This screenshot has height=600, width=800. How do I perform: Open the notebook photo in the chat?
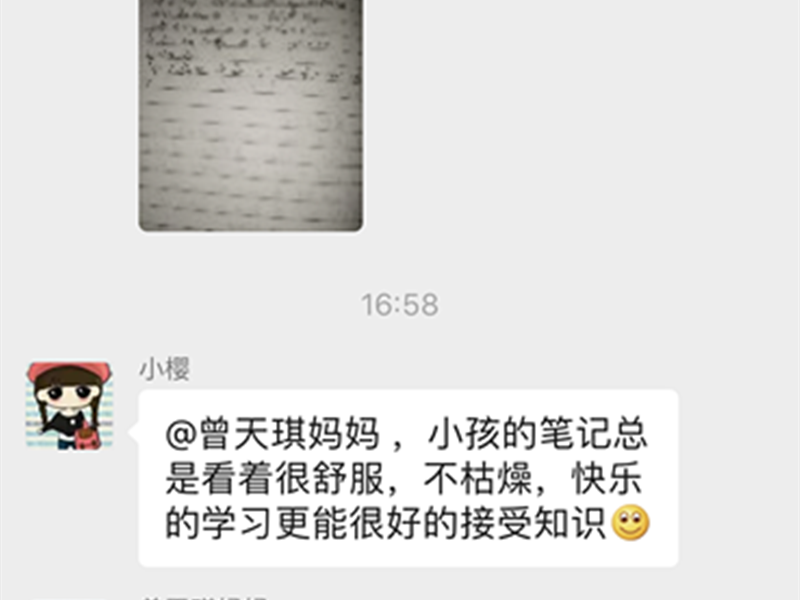coord(250,115)
